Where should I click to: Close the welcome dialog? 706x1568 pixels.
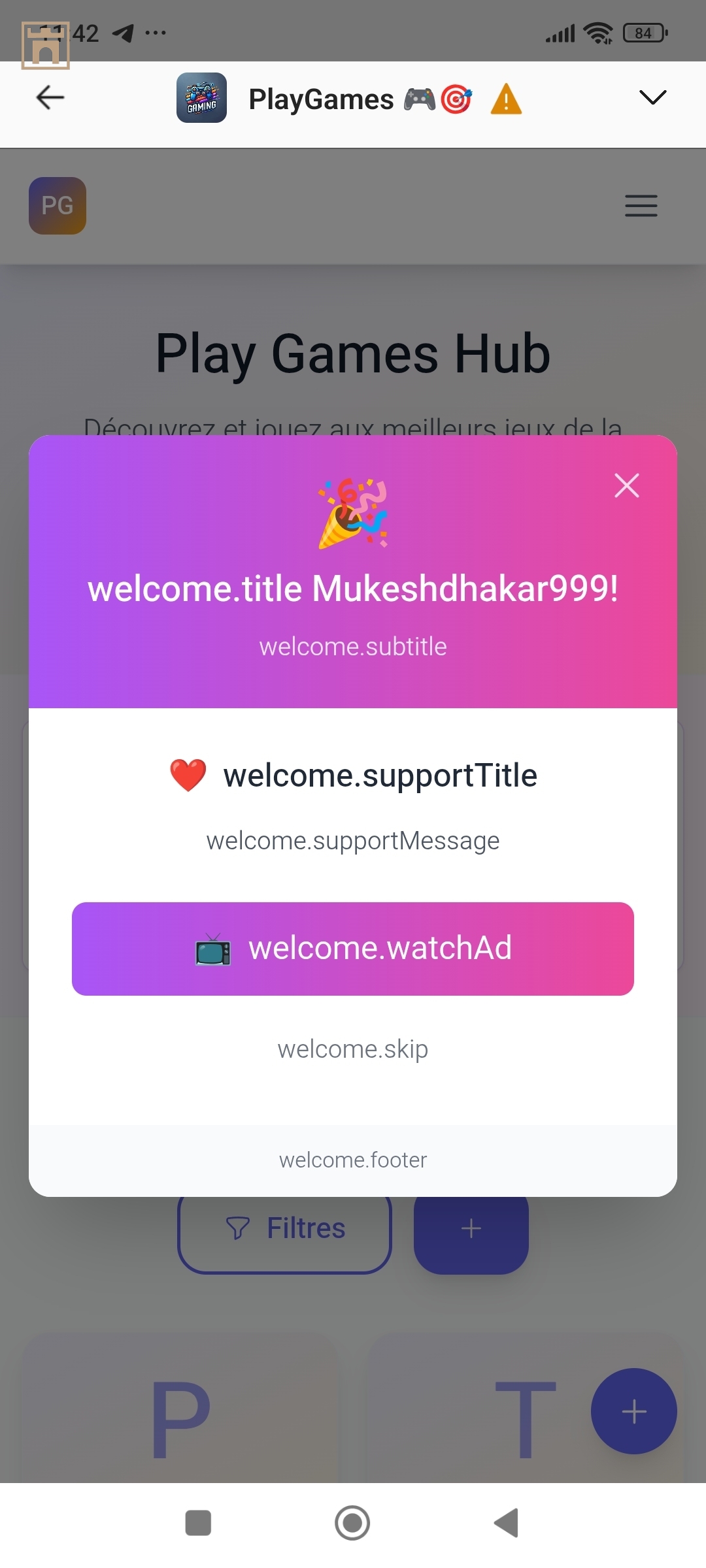click(626, 485)
